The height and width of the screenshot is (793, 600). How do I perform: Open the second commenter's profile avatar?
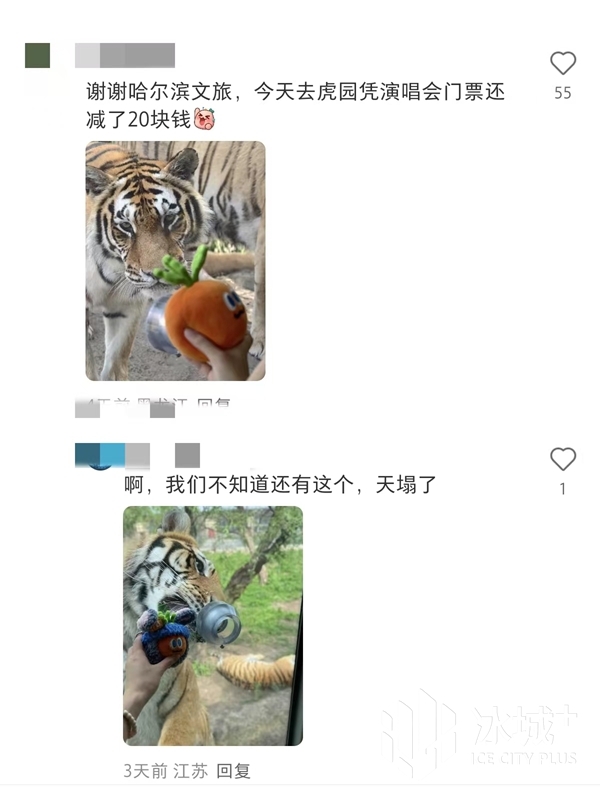point(99,456)
